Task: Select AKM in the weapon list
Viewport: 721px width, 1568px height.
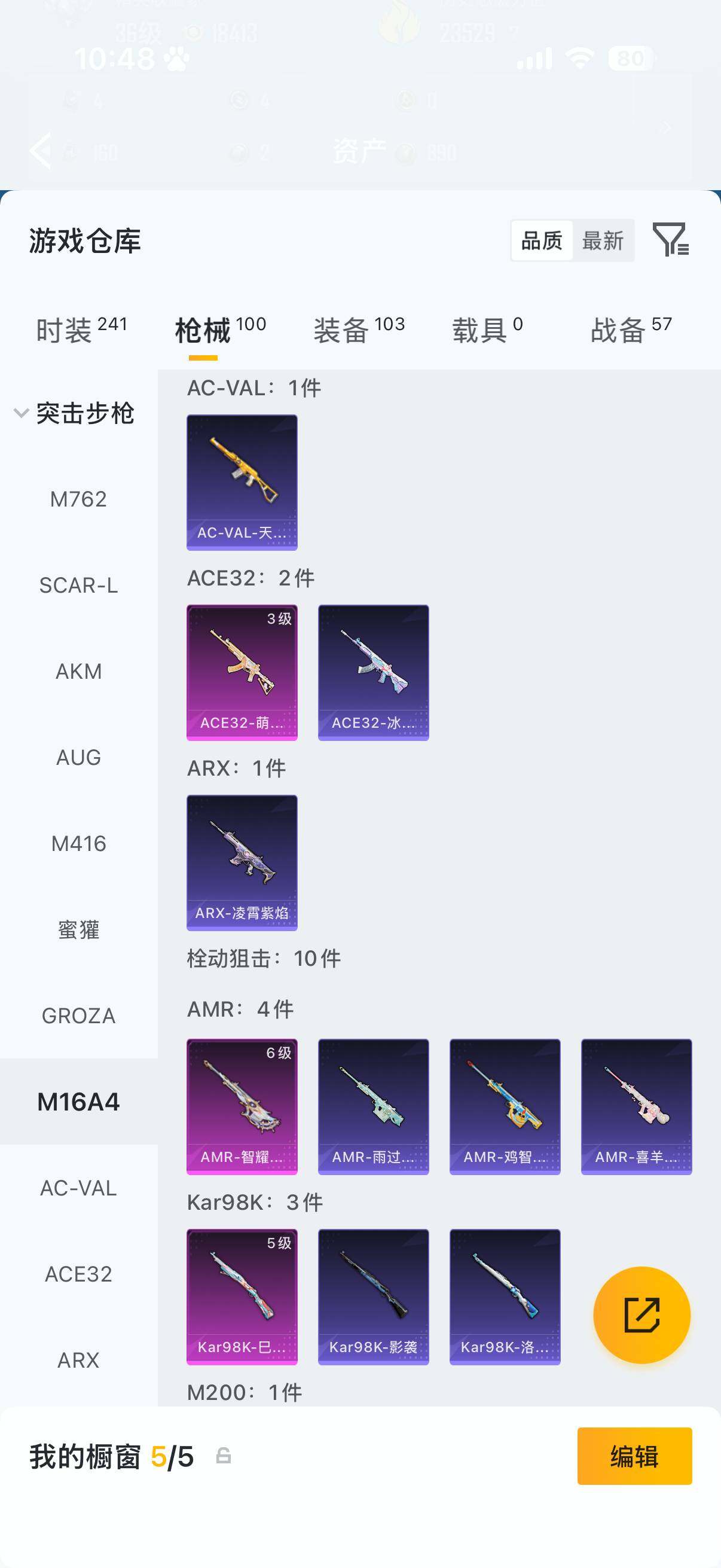Action: coord(78,672)
